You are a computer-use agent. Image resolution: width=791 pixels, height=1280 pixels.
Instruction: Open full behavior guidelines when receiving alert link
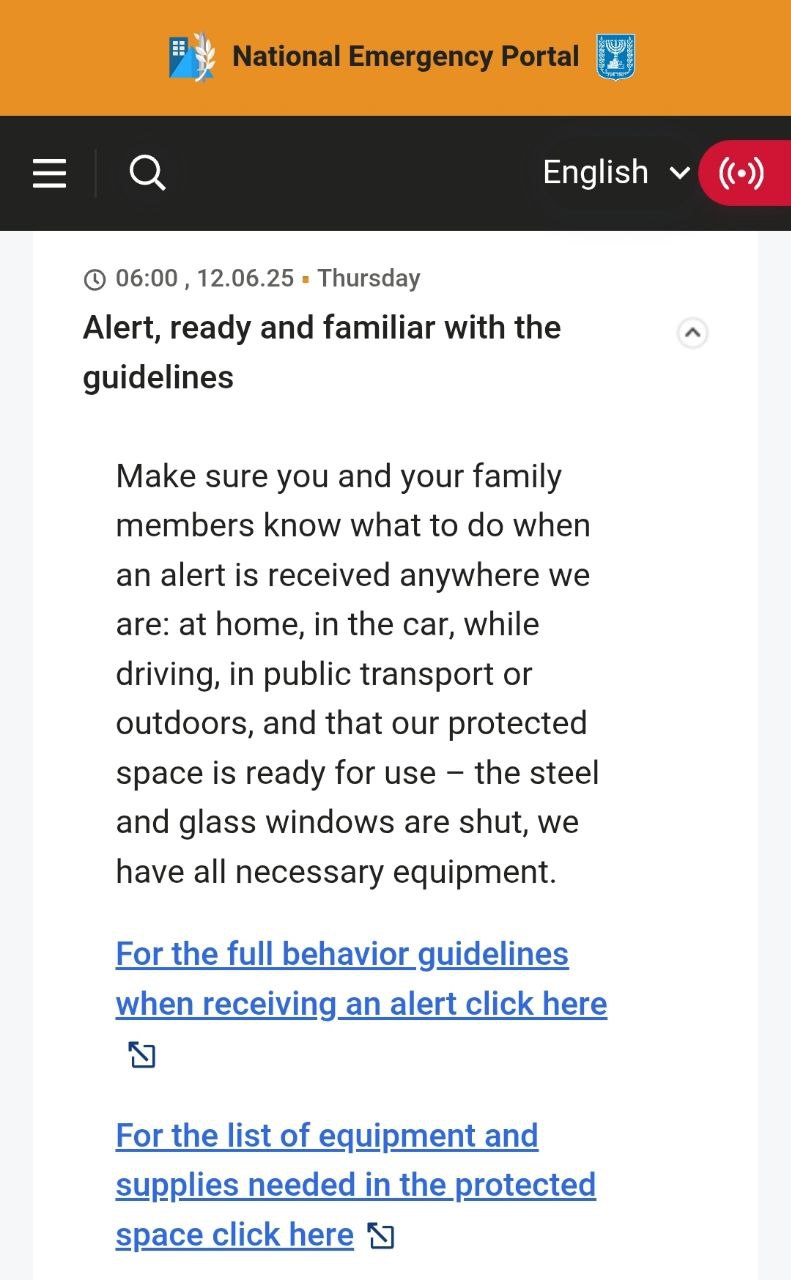point(361,979)
